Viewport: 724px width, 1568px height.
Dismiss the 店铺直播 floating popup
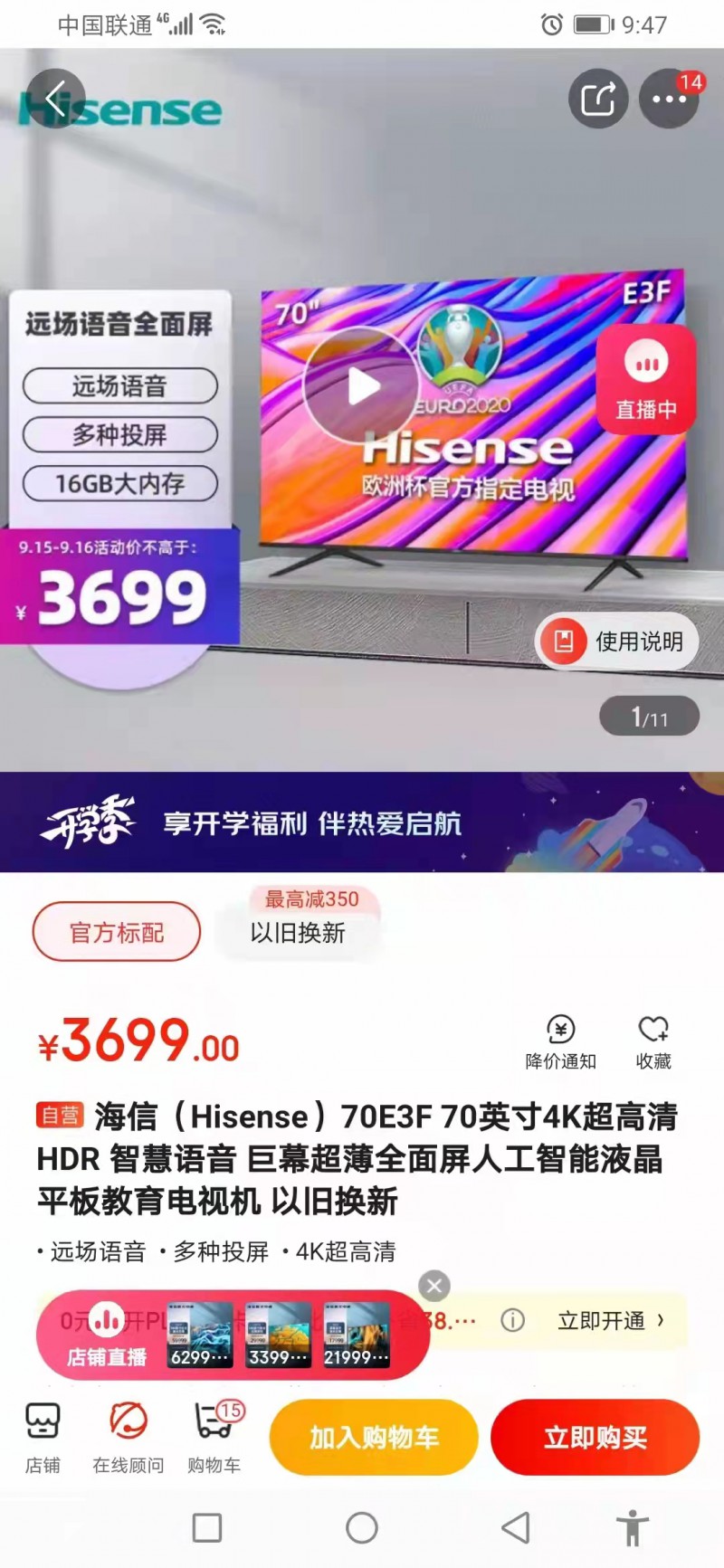coord(434,1285)
